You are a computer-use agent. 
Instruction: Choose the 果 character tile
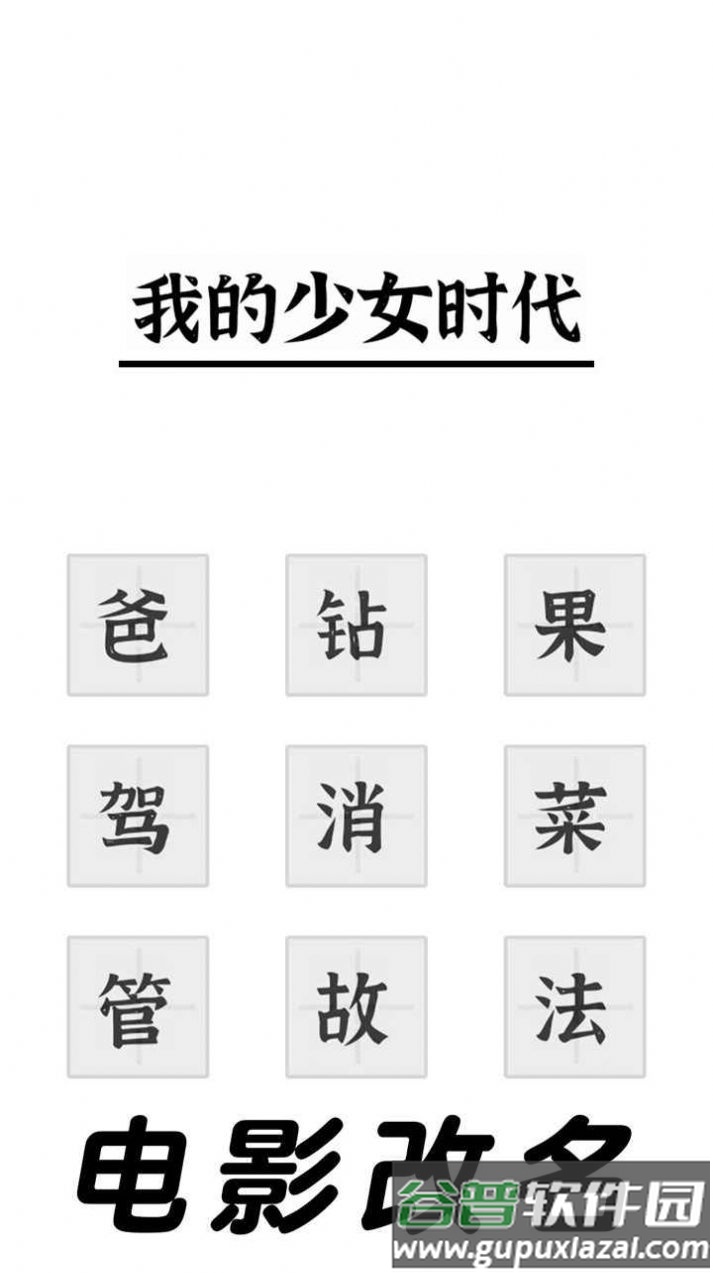(x=574, y=625)
